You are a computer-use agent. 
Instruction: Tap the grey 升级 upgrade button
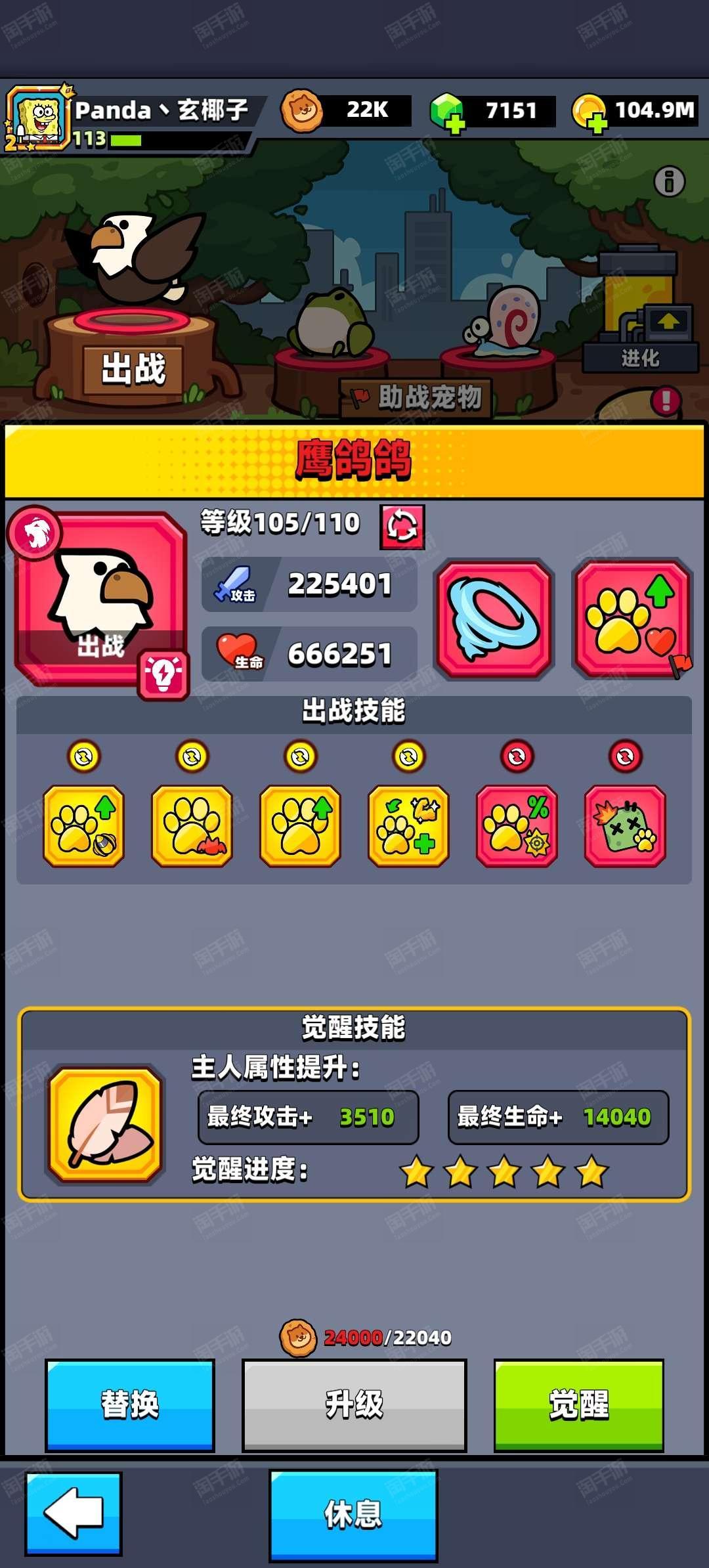pos(354,1405)
